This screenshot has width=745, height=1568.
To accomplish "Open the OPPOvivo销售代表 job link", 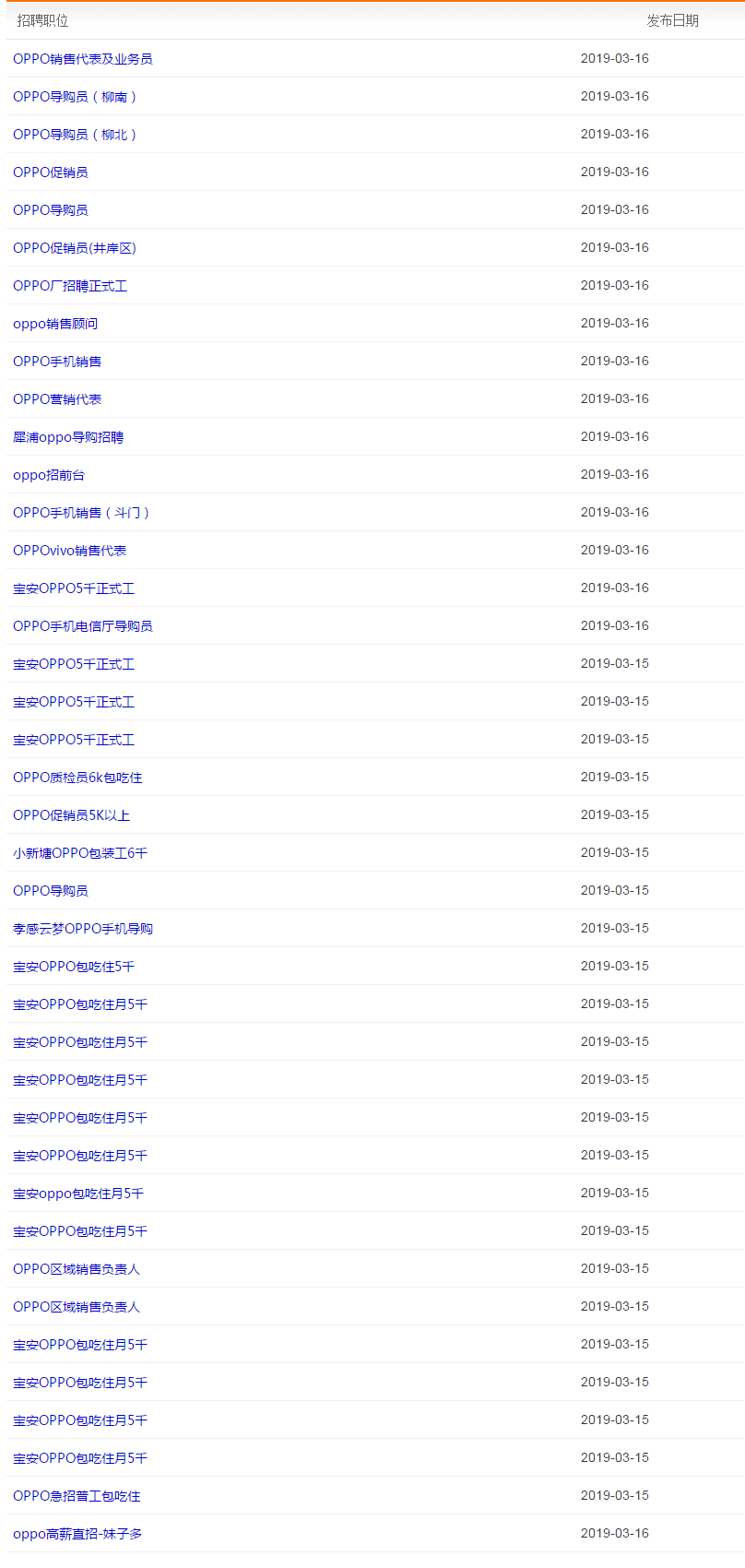I will [69, 551].
